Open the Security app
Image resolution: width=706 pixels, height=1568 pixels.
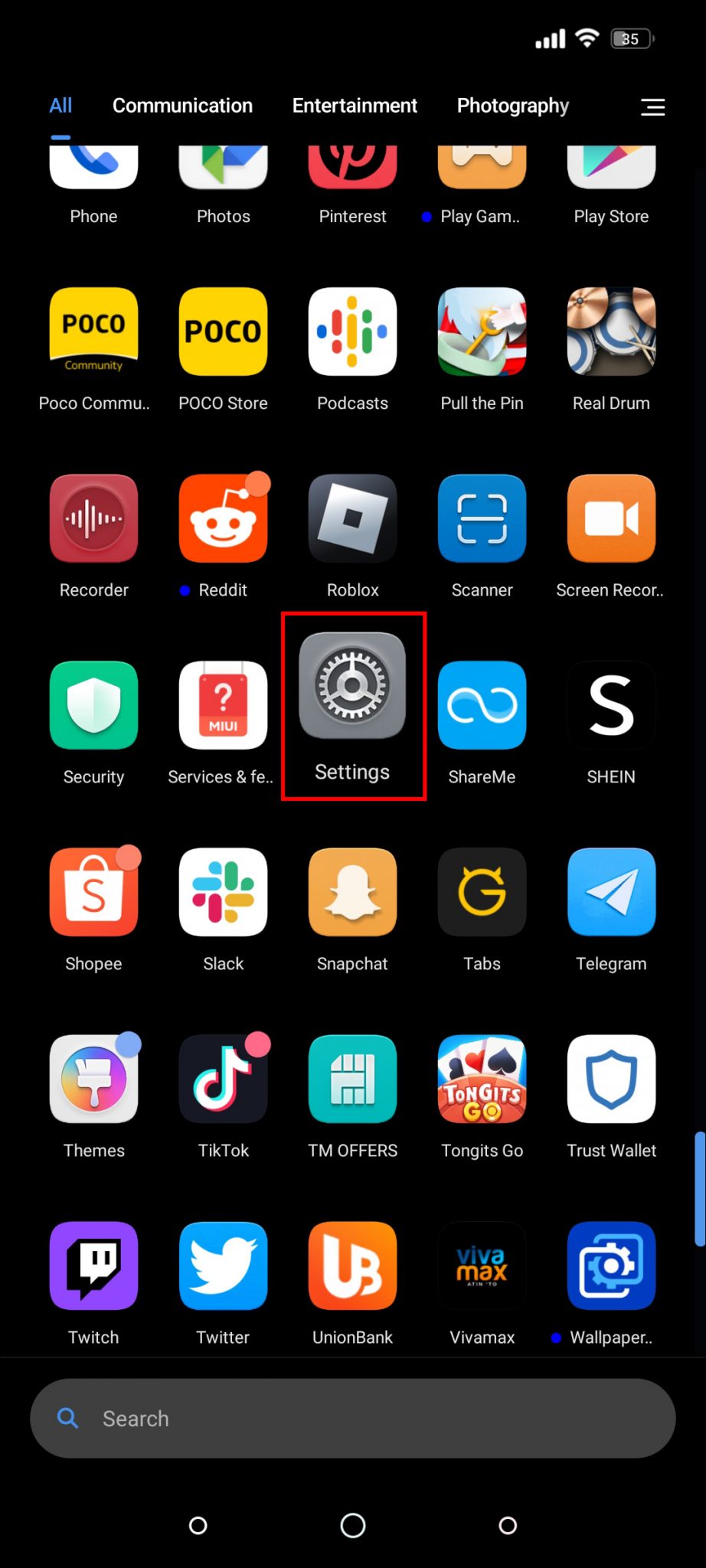93,704
